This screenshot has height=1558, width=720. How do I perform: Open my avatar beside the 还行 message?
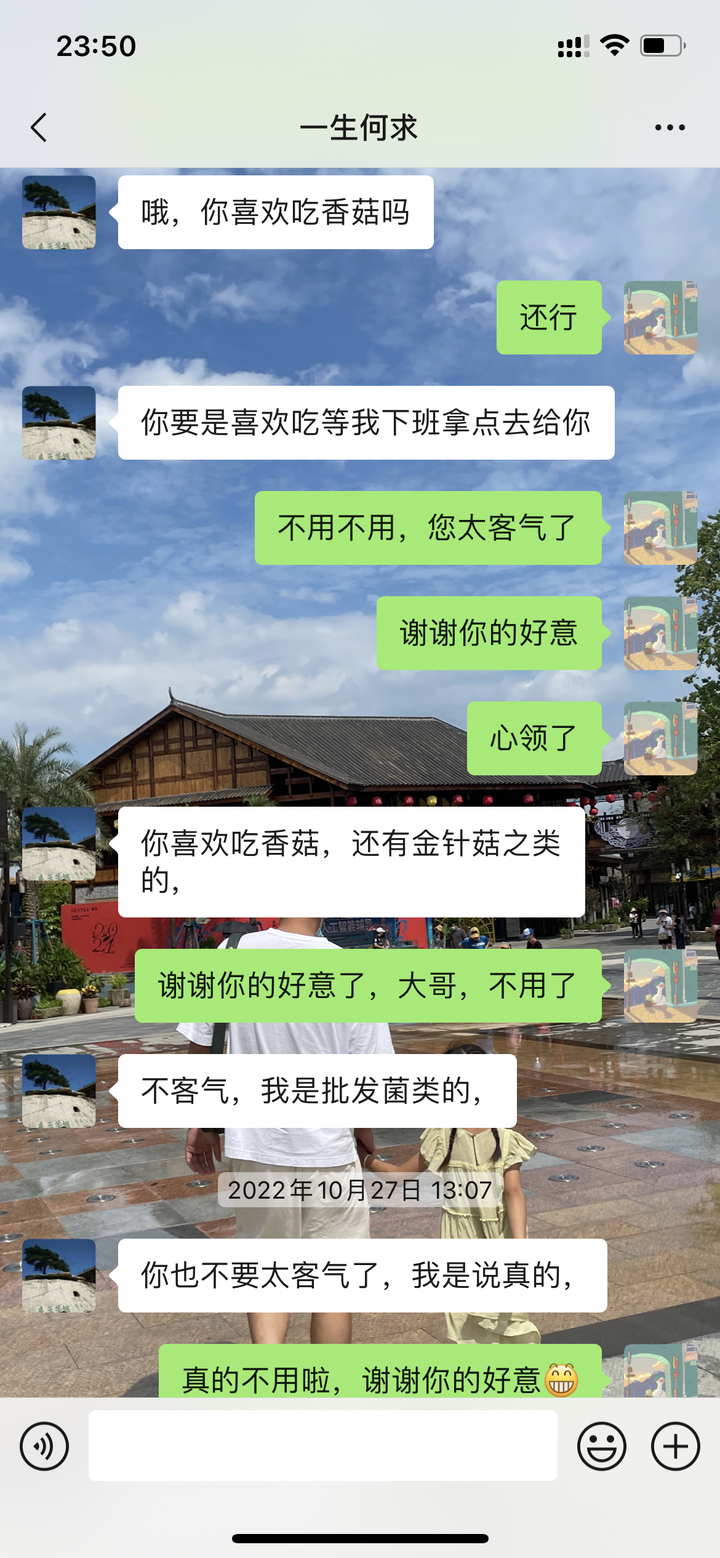coord(660,317)
